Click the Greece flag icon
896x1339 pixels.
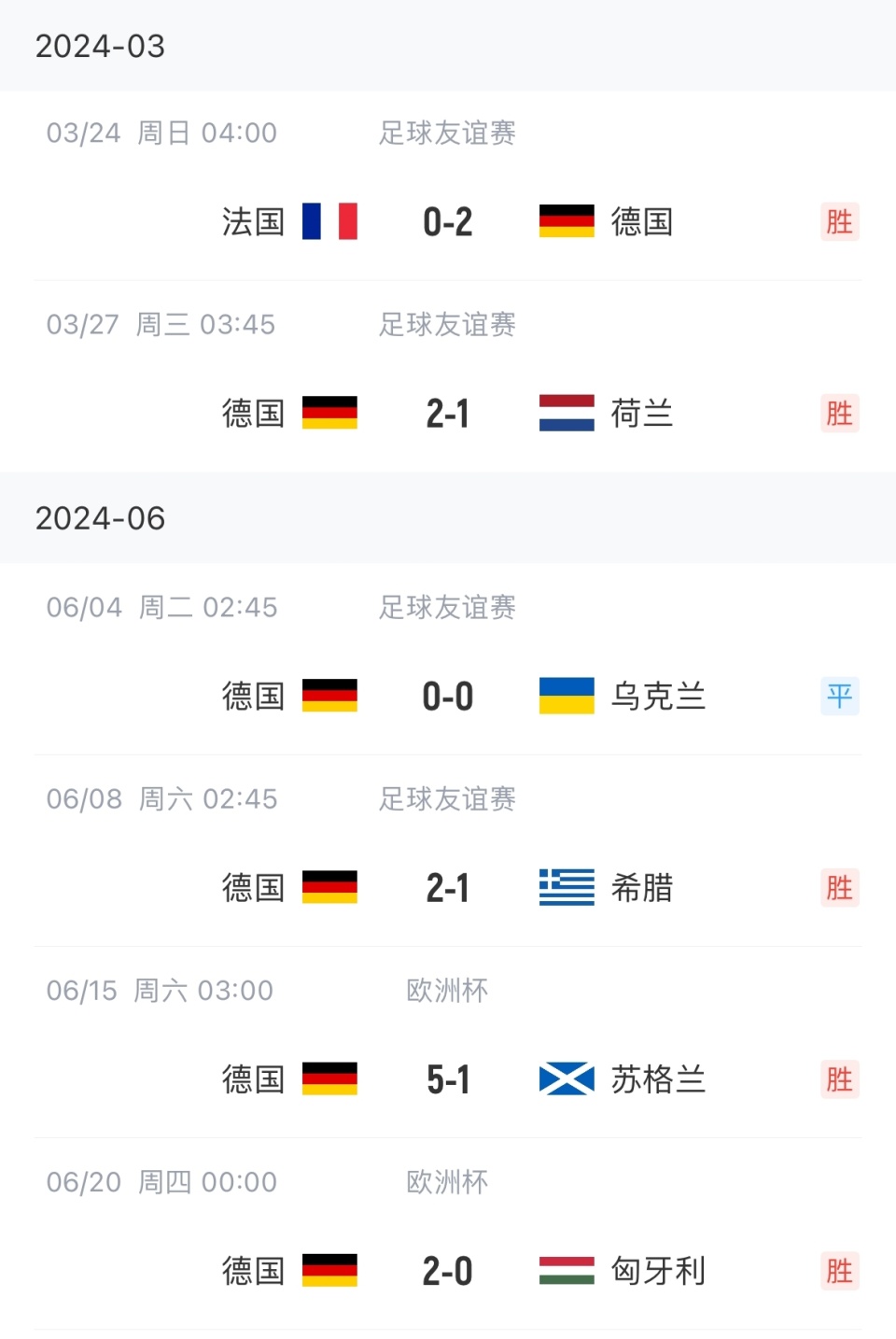coord(566,888)
